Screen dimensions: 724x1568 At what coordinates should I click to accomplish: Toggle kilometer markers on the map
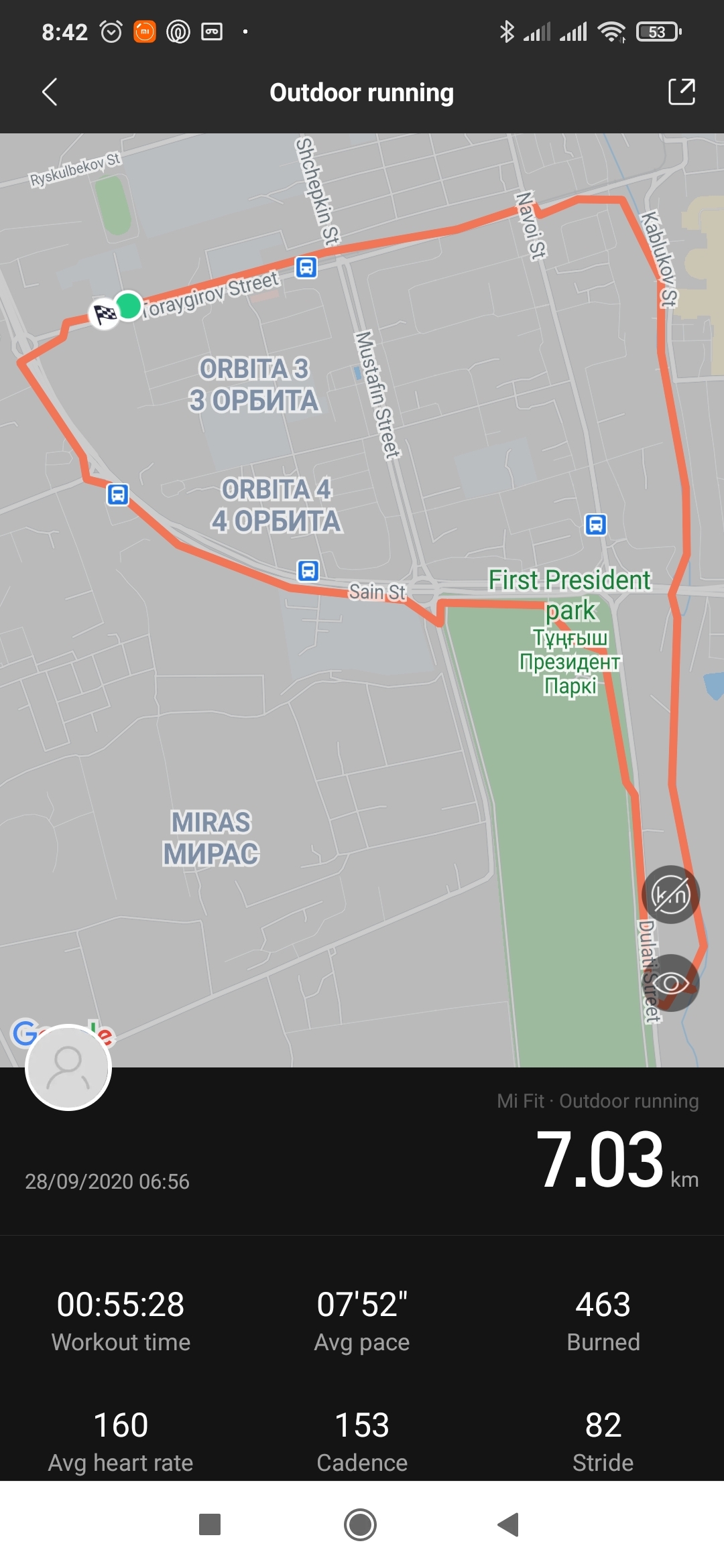pyautogui.click(x=670, y=895)
